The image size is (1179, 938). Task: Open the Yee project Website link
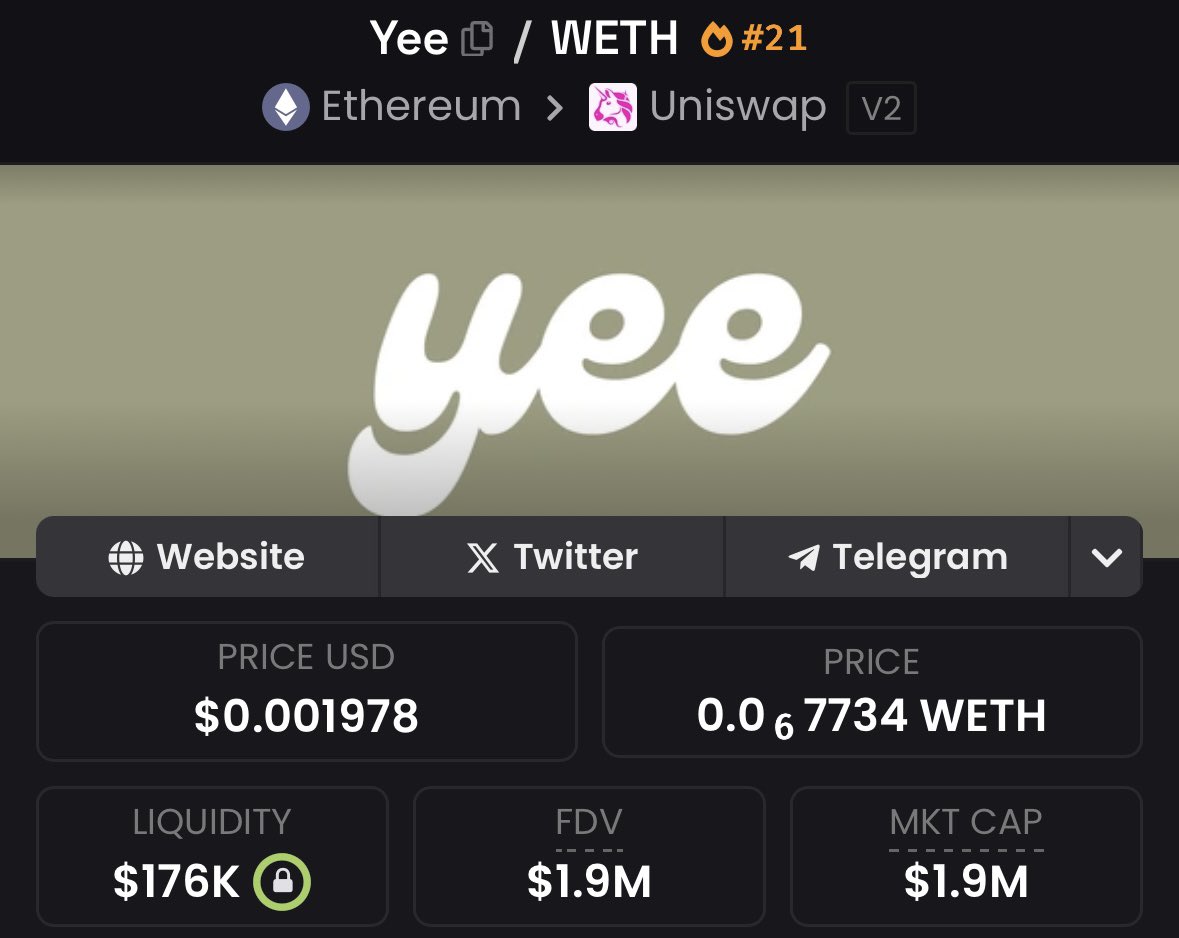click(207, 557)
